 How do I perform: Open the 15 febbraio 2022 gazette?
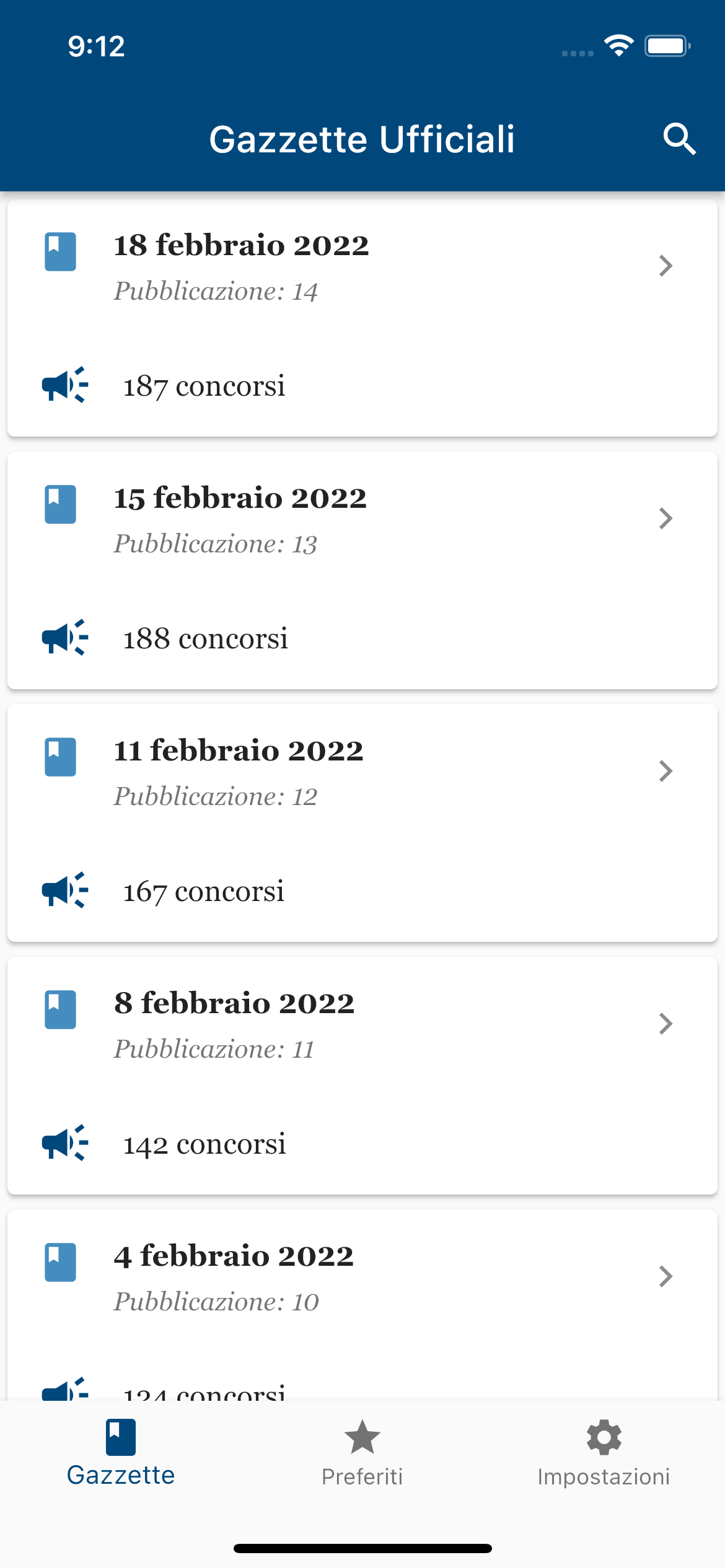pos(362,571)
